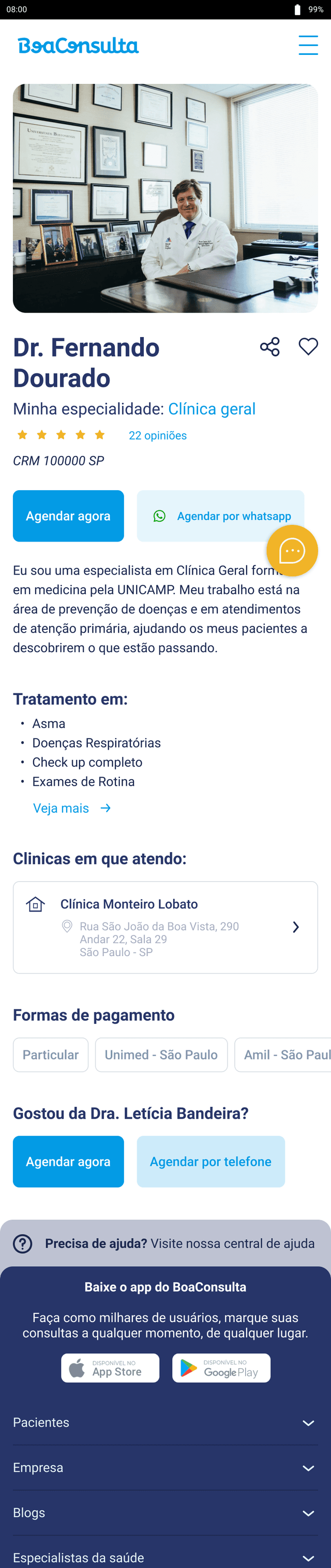
Task: Tap Agendar por telefone
Action: (x=210, y=1162)
